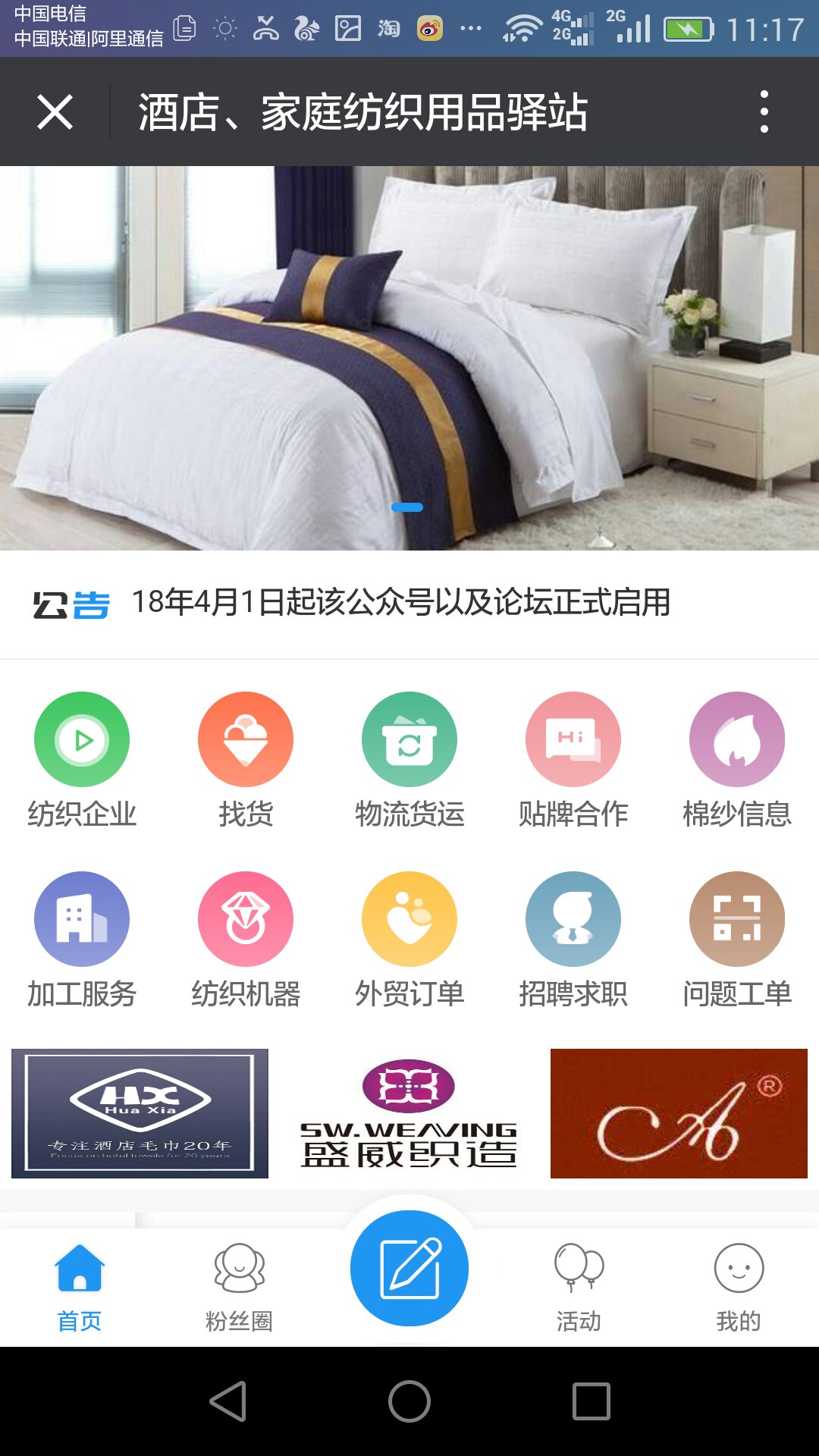Screen dimensions: 819x1456
Task: Select the 找货 category
Action: (246, 758)
